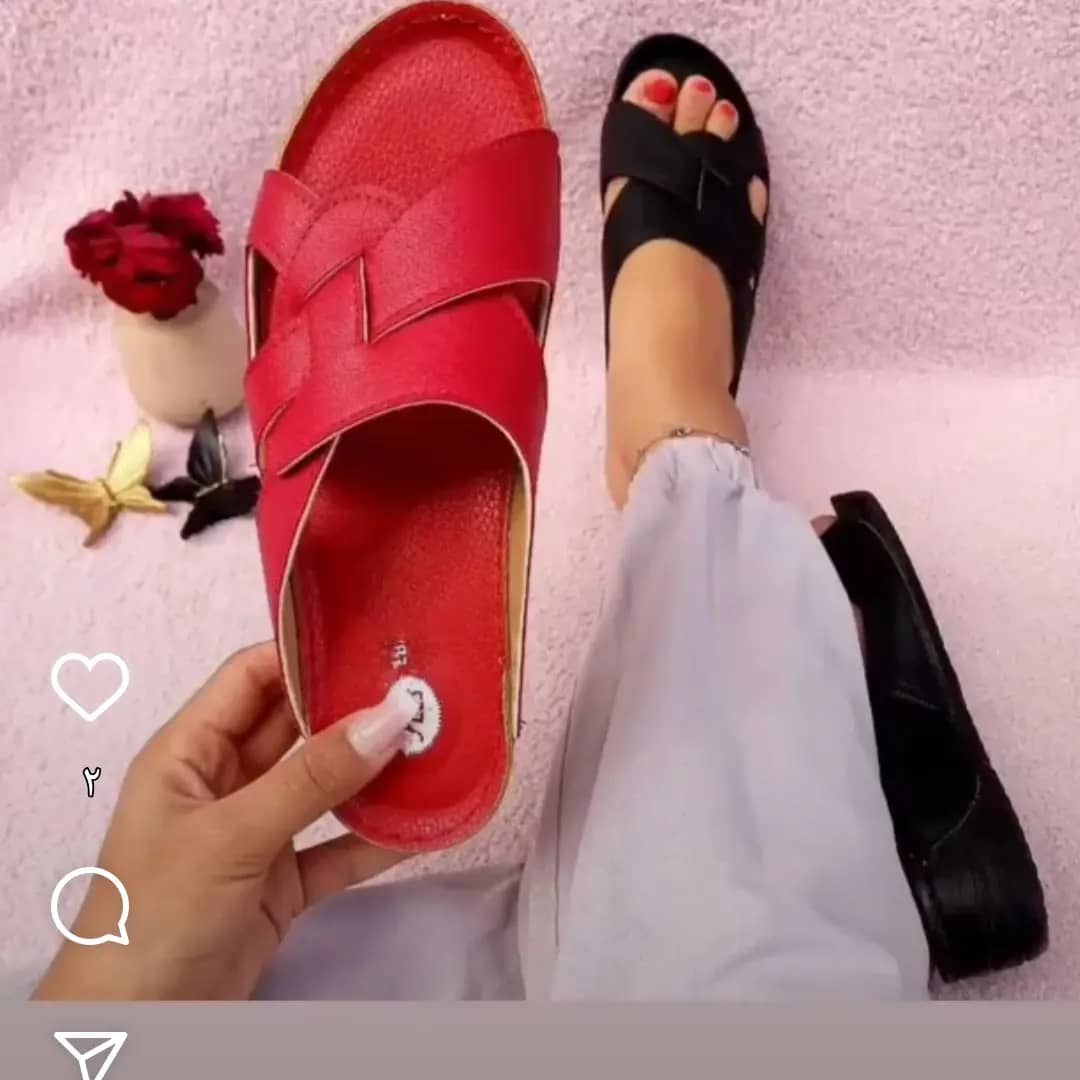Screen dimensions: 1080x1080
Task: Like this reel with the heart icon
Action: [90, 685]
